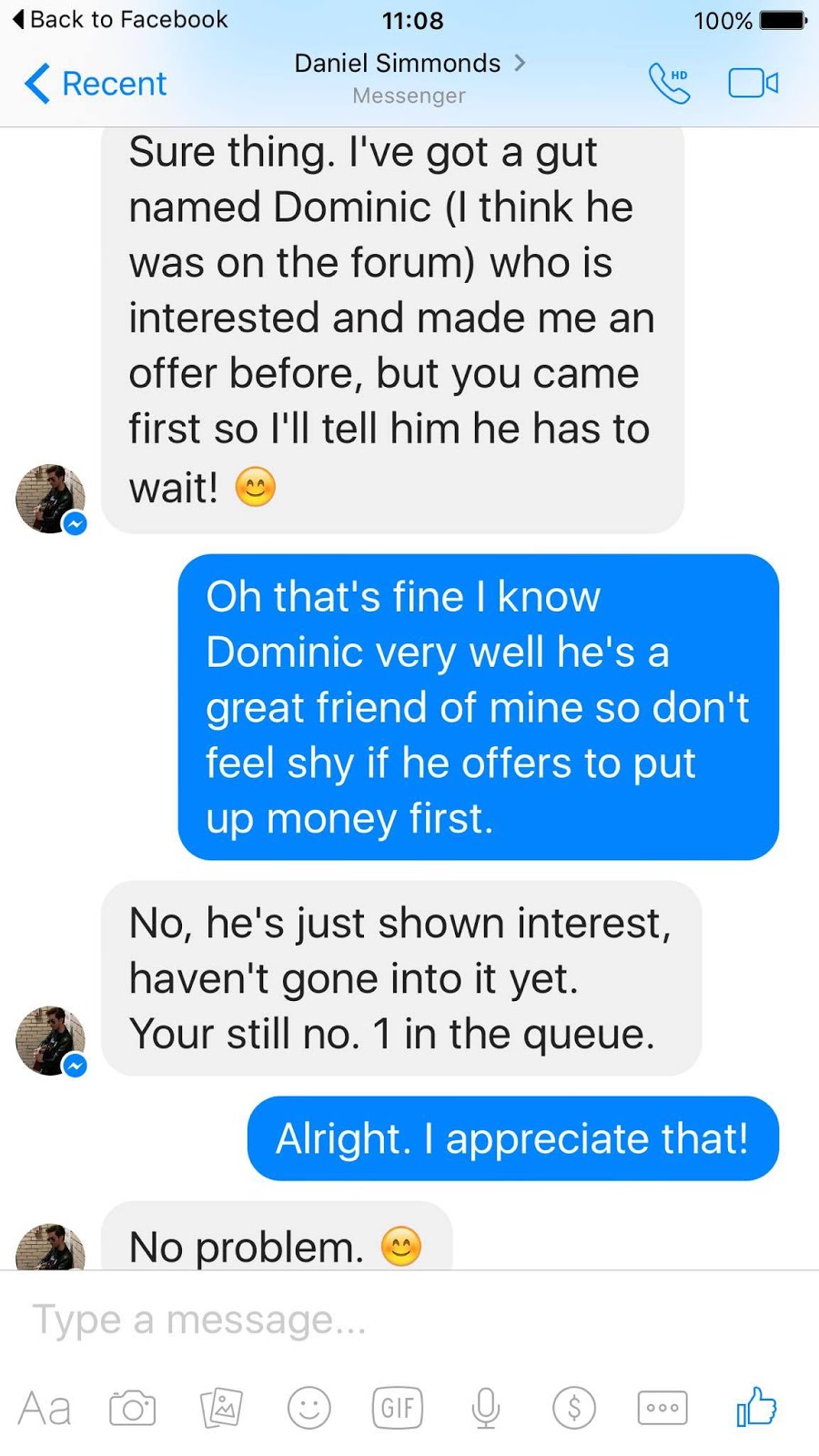Image resolution: width=819 pixels, height=1456 pixels.
Task: Open the camera to take a photo
Action: 133,1409
